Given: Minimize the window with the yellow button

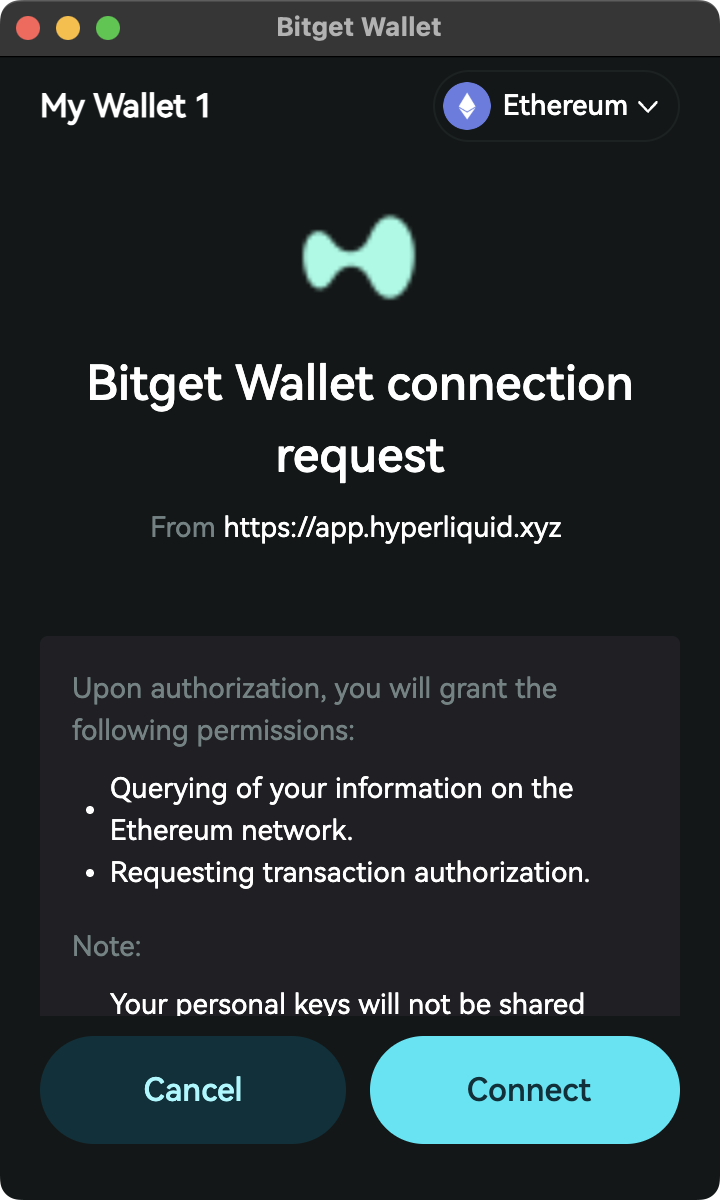Looking at the screenshot, I should click(x=68, y=28).
